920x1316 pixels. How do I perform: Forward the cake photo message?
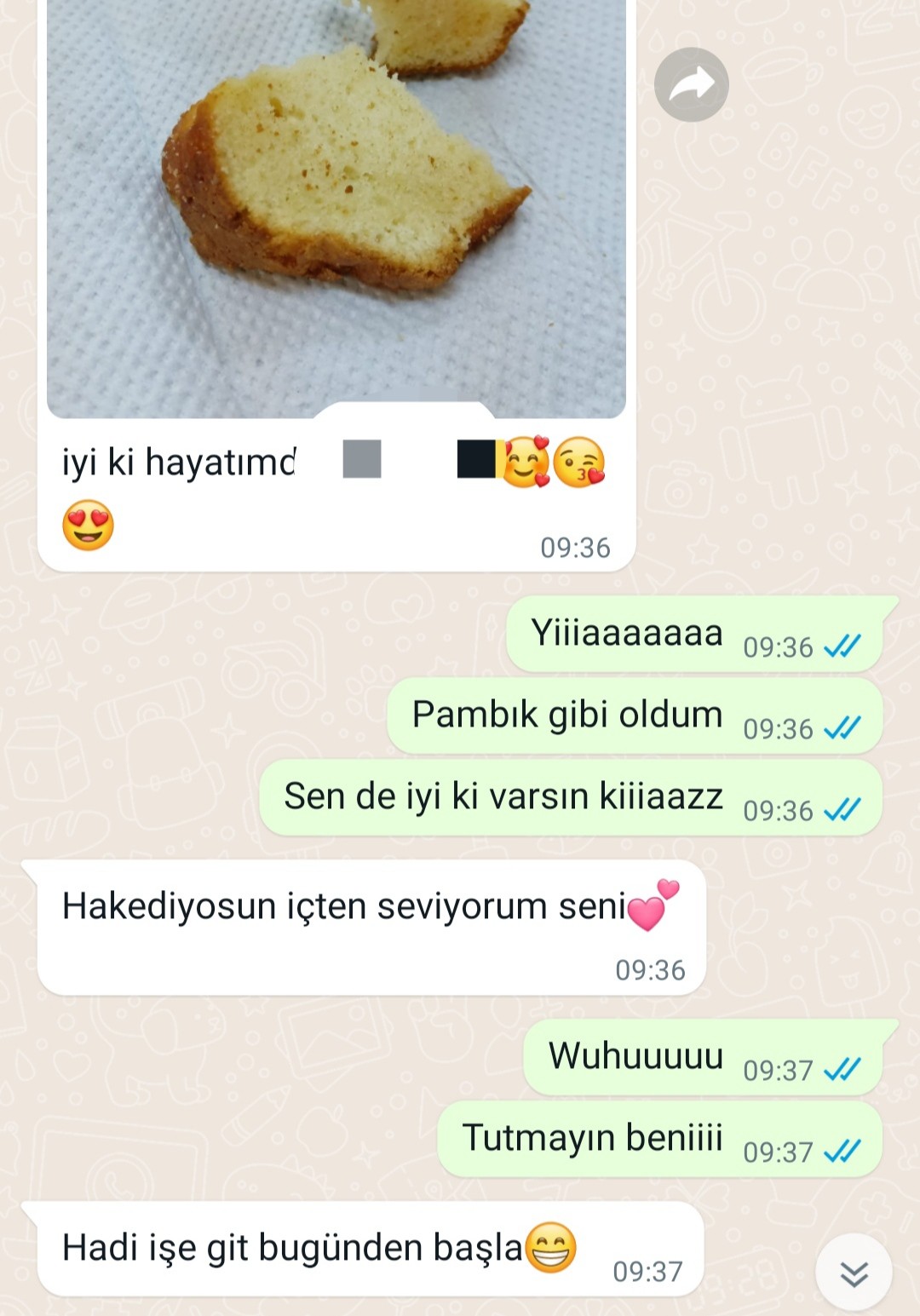pyautogui.click(x=691, y=84)
